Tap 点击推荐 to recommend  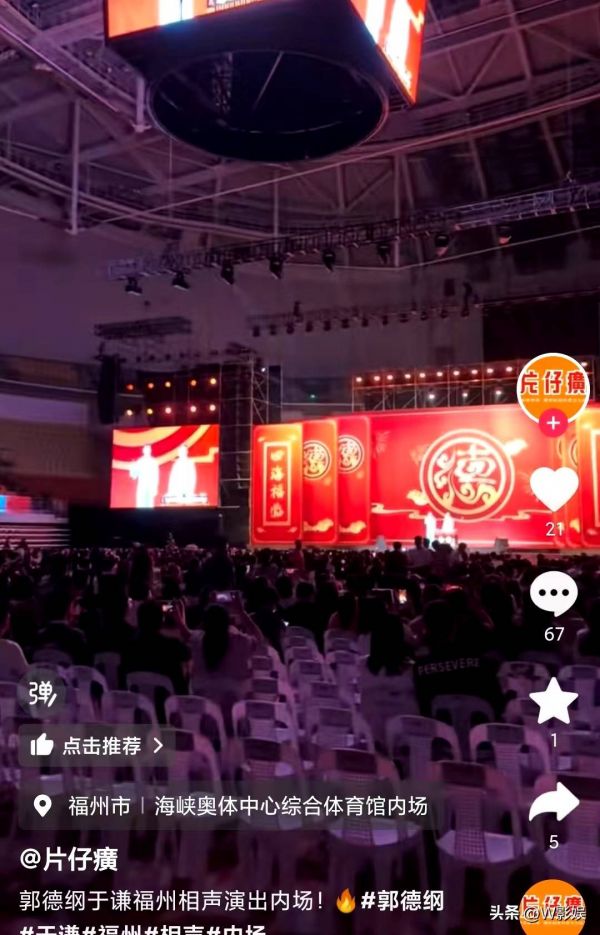coord(97,745)
